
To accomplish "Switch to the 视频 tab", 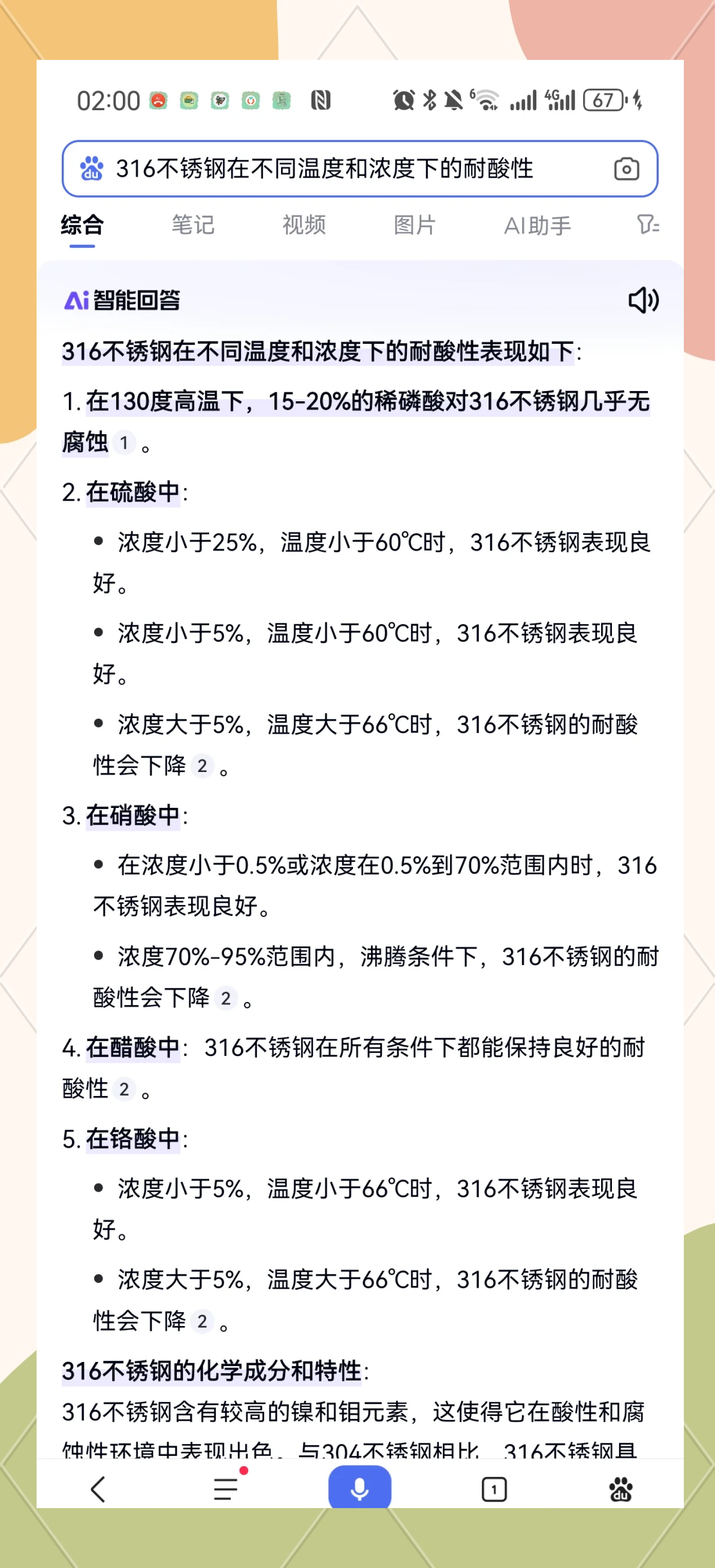I will coord(304,225).
